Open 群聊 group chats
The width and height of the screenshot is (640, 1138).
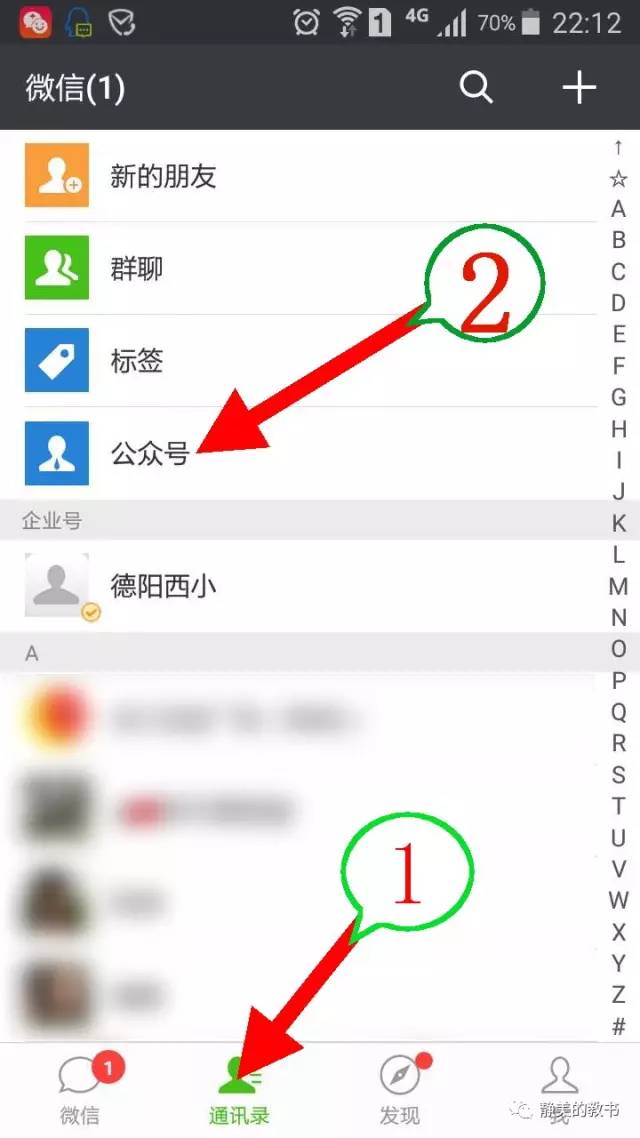click(x=311, y=268)
